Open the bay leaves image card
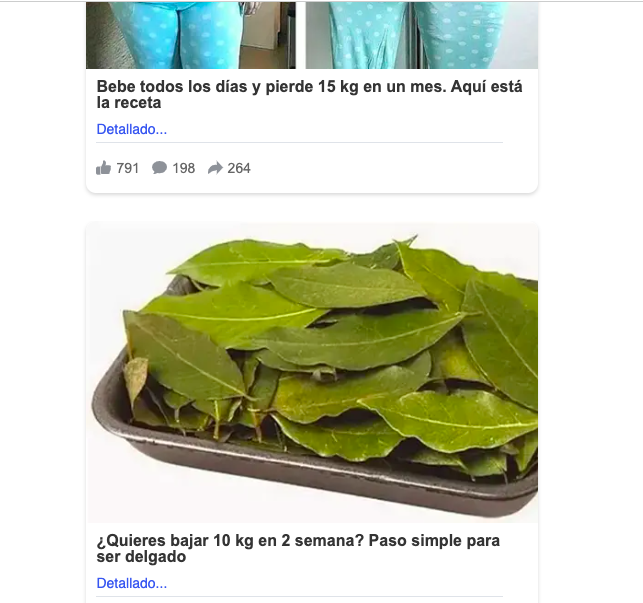The width and height of the screenshot is (643, 603). (x=312, y=372)
